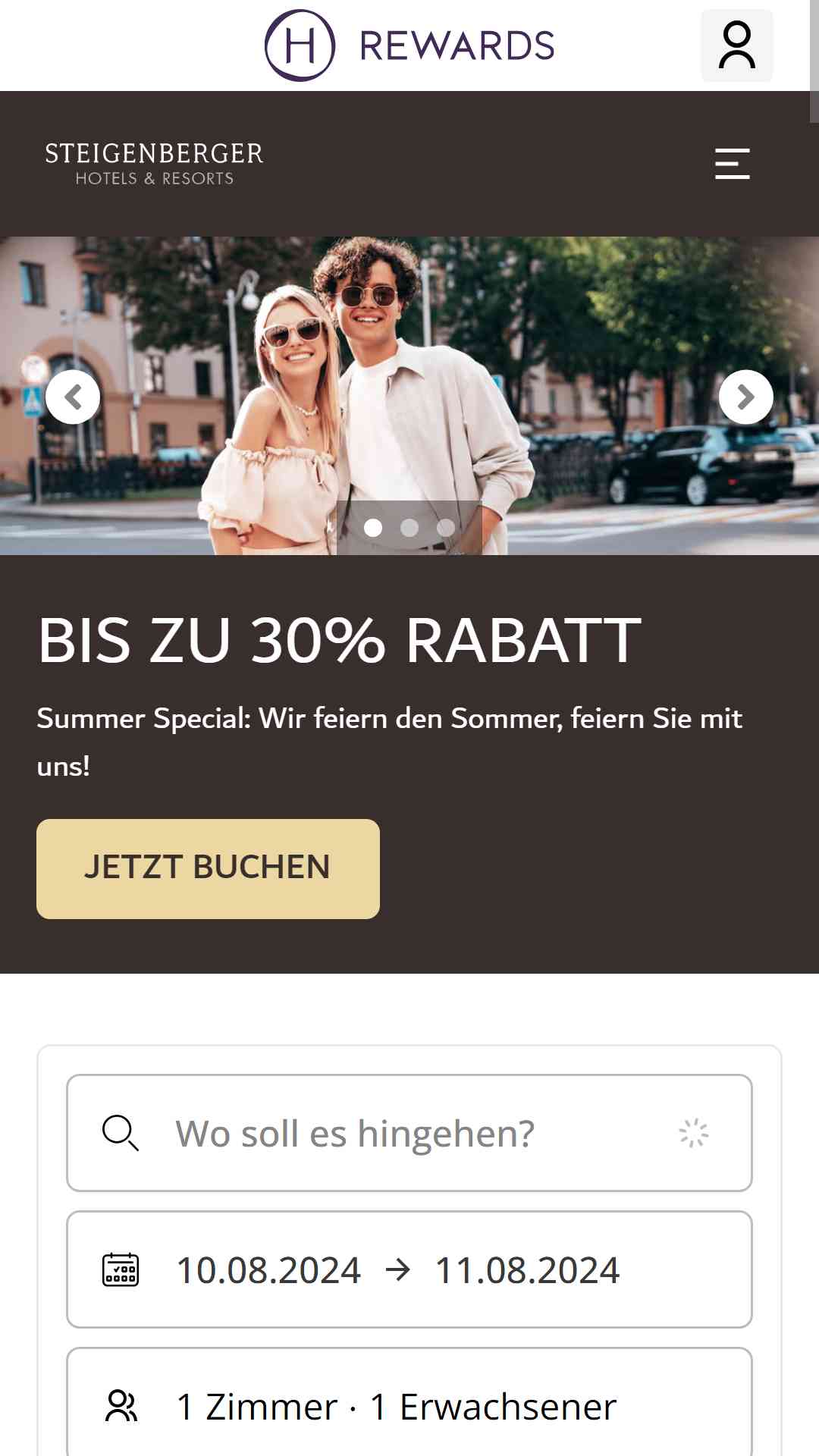
Task: Jump to the second carousel dot
Action: (409, 528)
